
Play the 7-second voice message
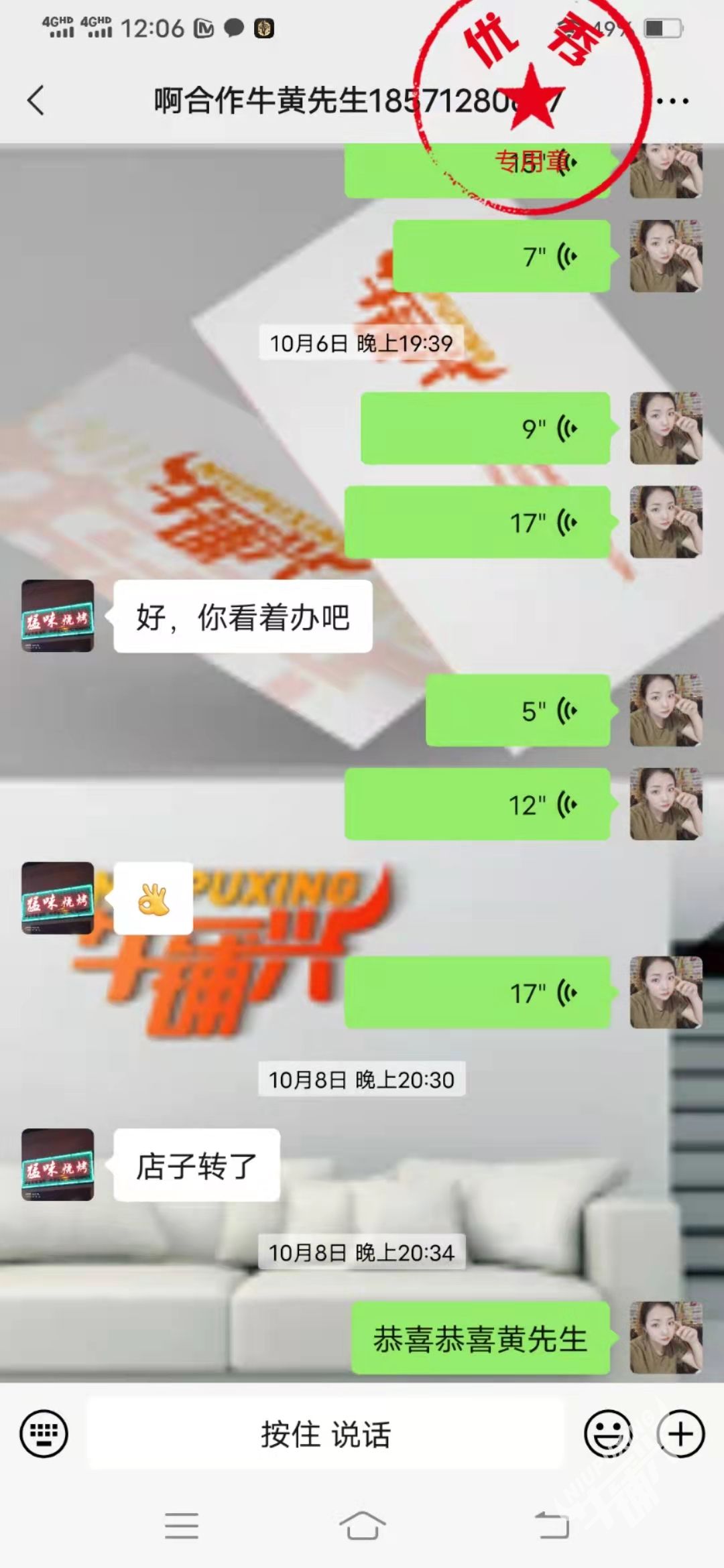[501, 256]
